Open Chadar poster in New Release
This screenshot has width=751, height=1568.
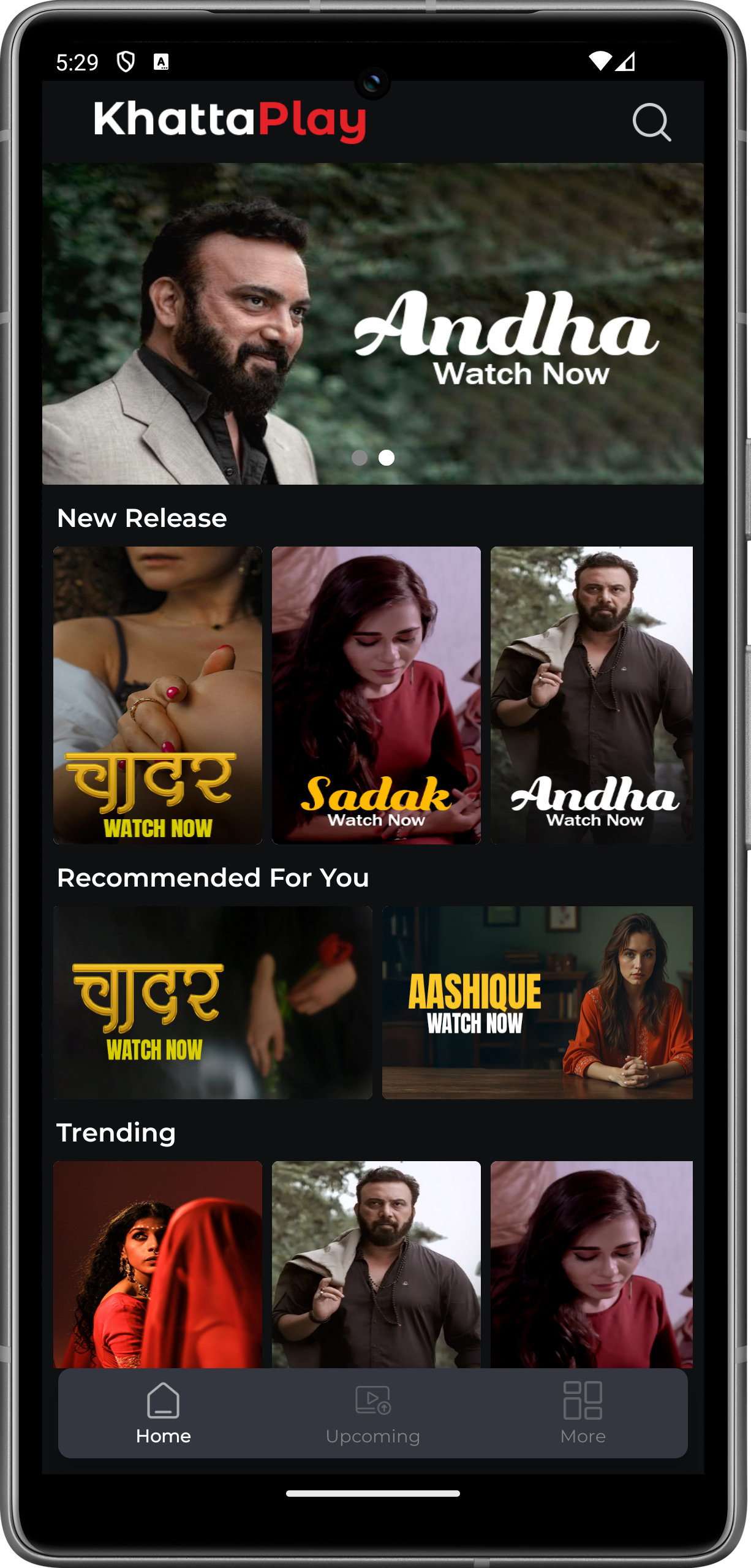pyautogui.click(x=157, y=695)
